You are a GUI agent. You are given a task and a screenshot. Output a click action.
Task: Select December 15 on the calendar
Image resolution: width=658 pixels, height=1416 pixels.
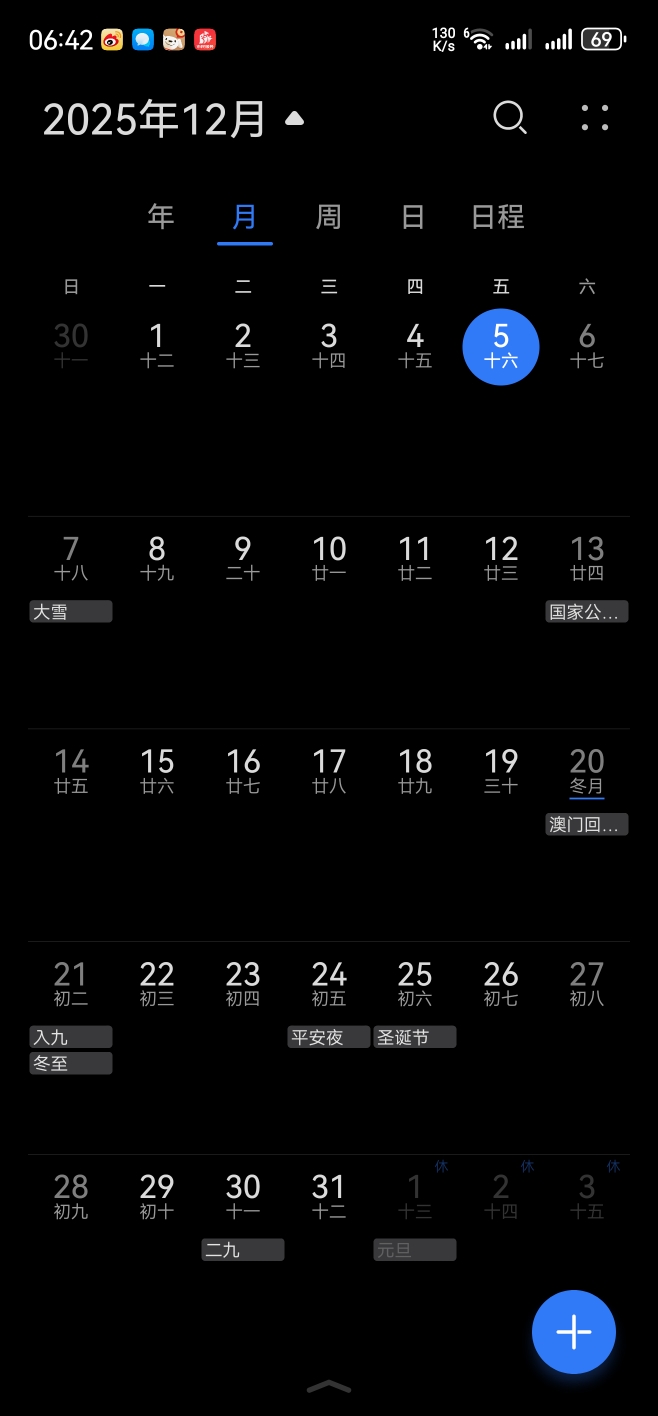pyautogui.click(x=157, y=771)
